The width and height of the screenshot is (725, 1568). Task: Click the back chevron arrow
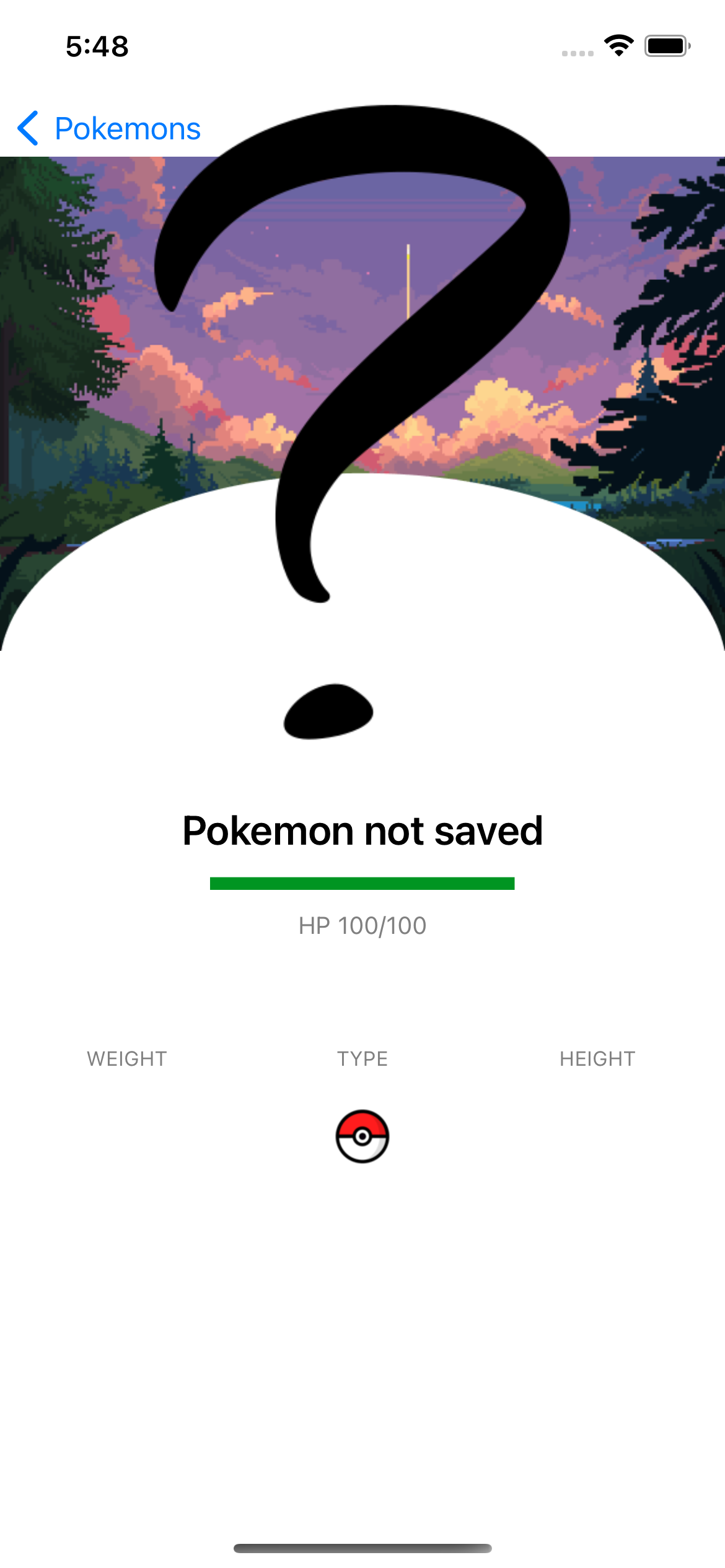click(x=27, y=128)
